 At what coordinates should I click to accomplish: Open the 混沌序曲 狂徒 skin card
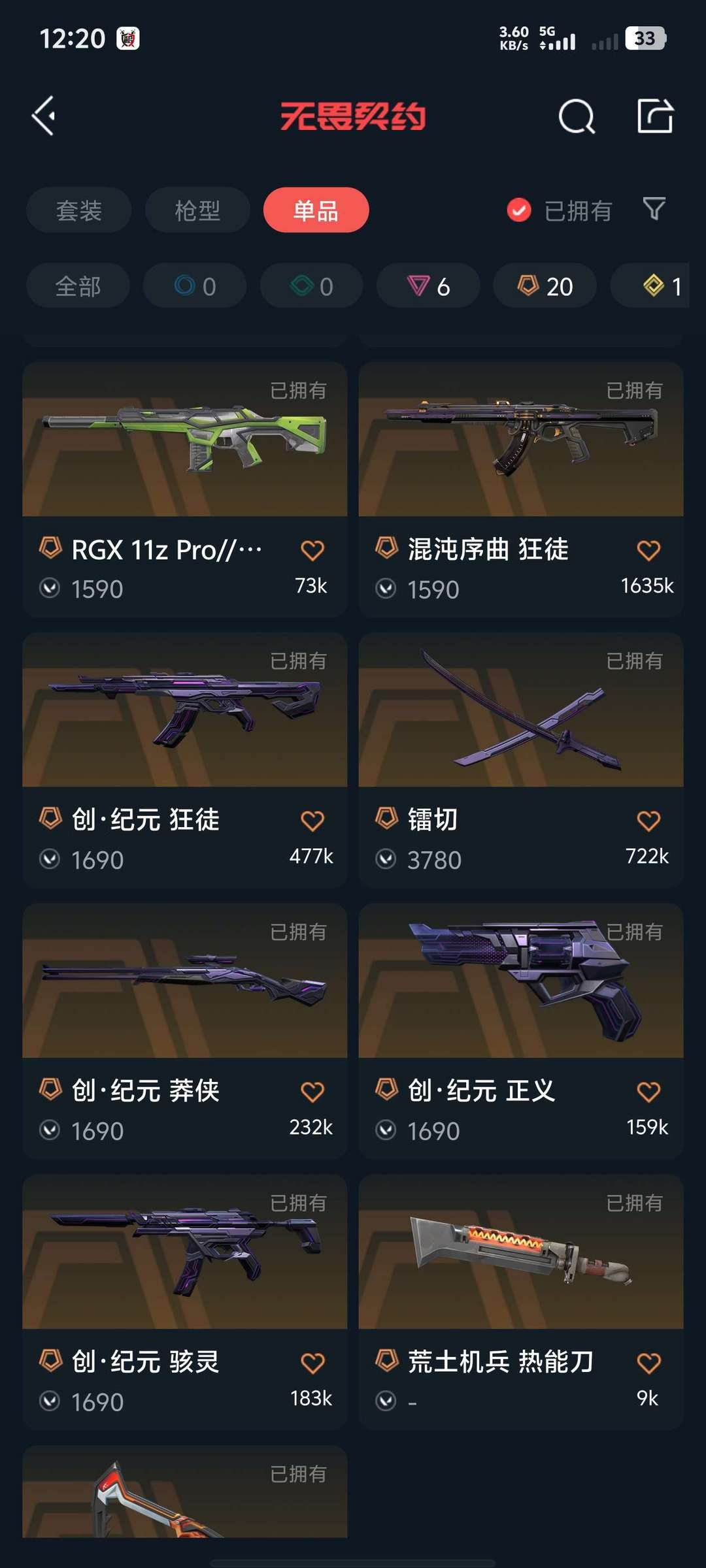pyautogui.click(x=521, y=489)
